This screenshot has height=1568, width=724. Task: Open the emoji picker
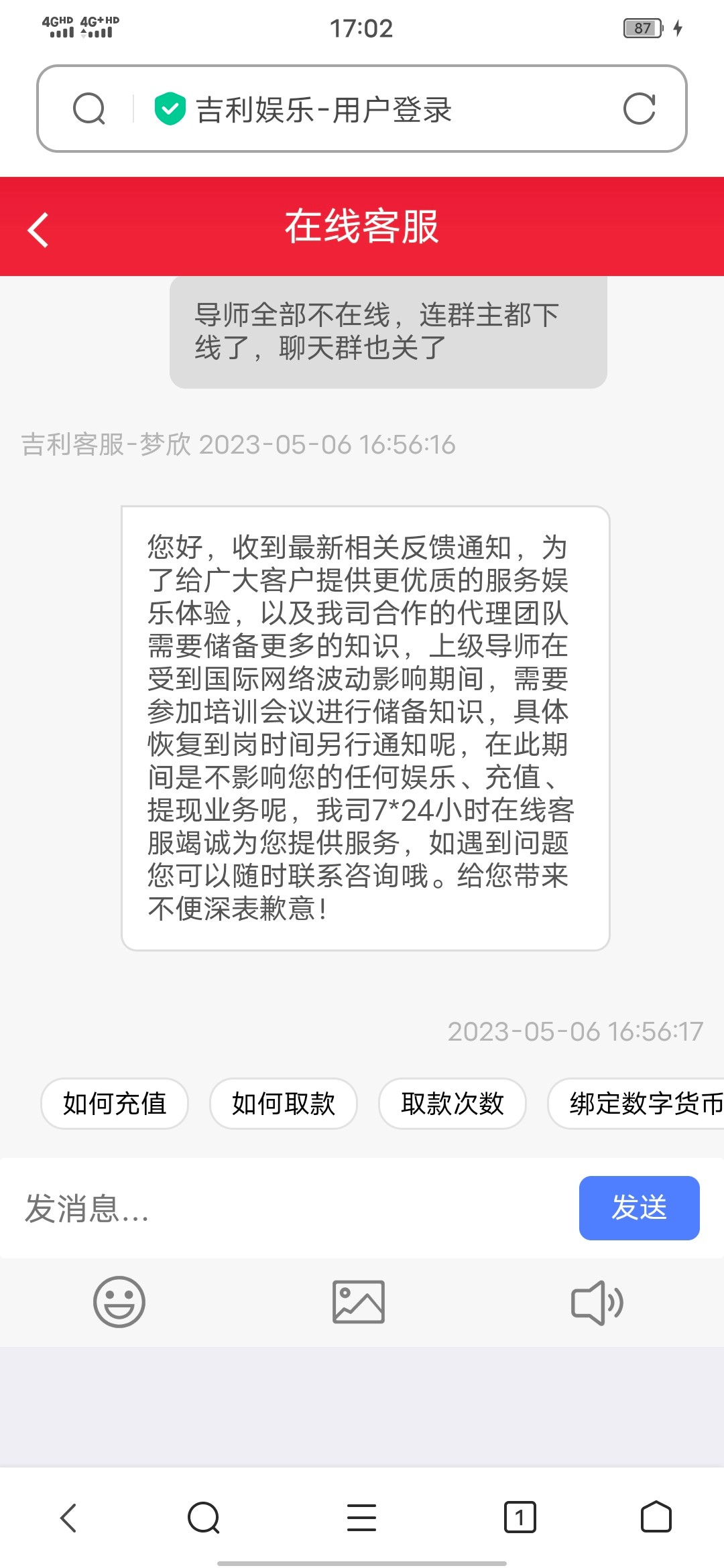point(119,1301)
